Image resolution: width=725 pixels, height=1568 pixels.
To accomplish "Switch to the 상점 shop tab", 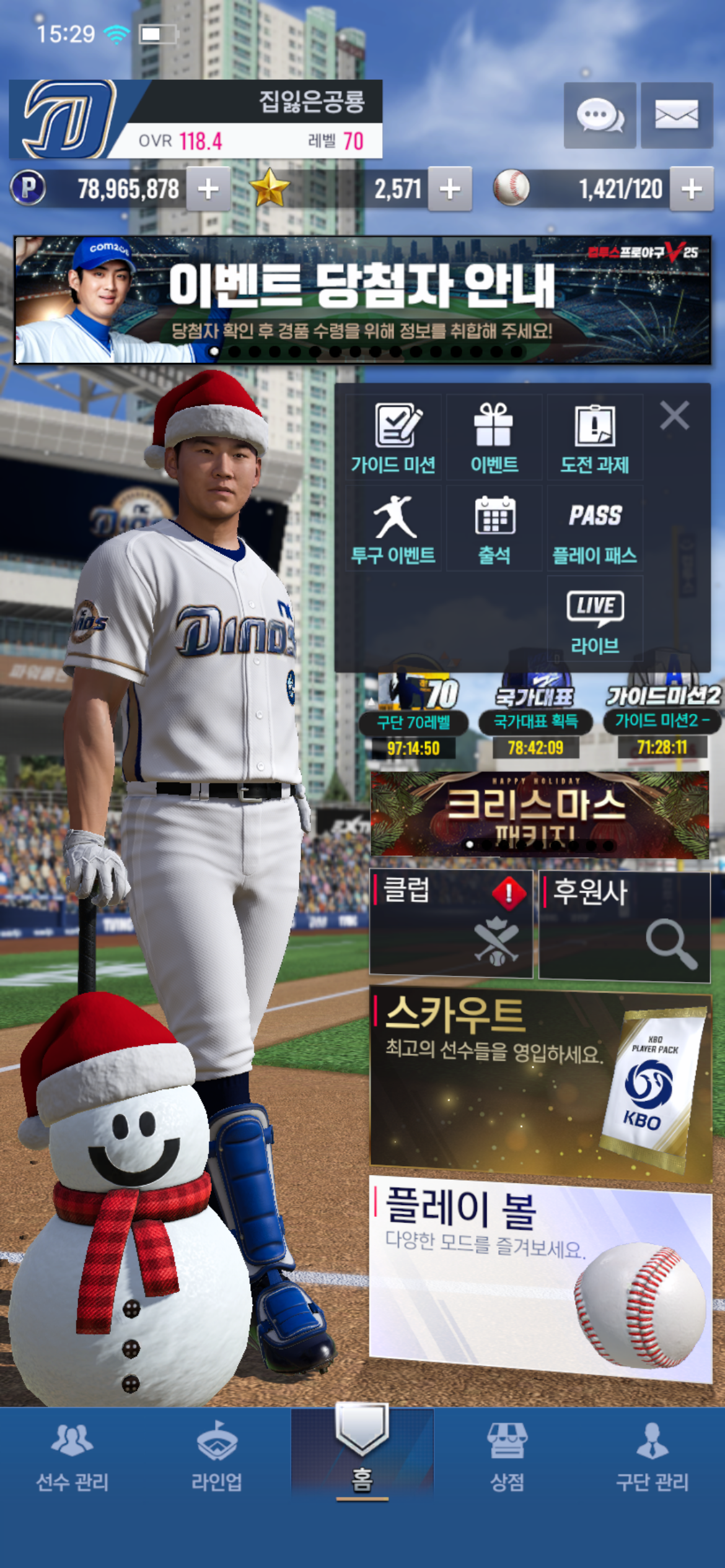I will (x=507, y=1455).
